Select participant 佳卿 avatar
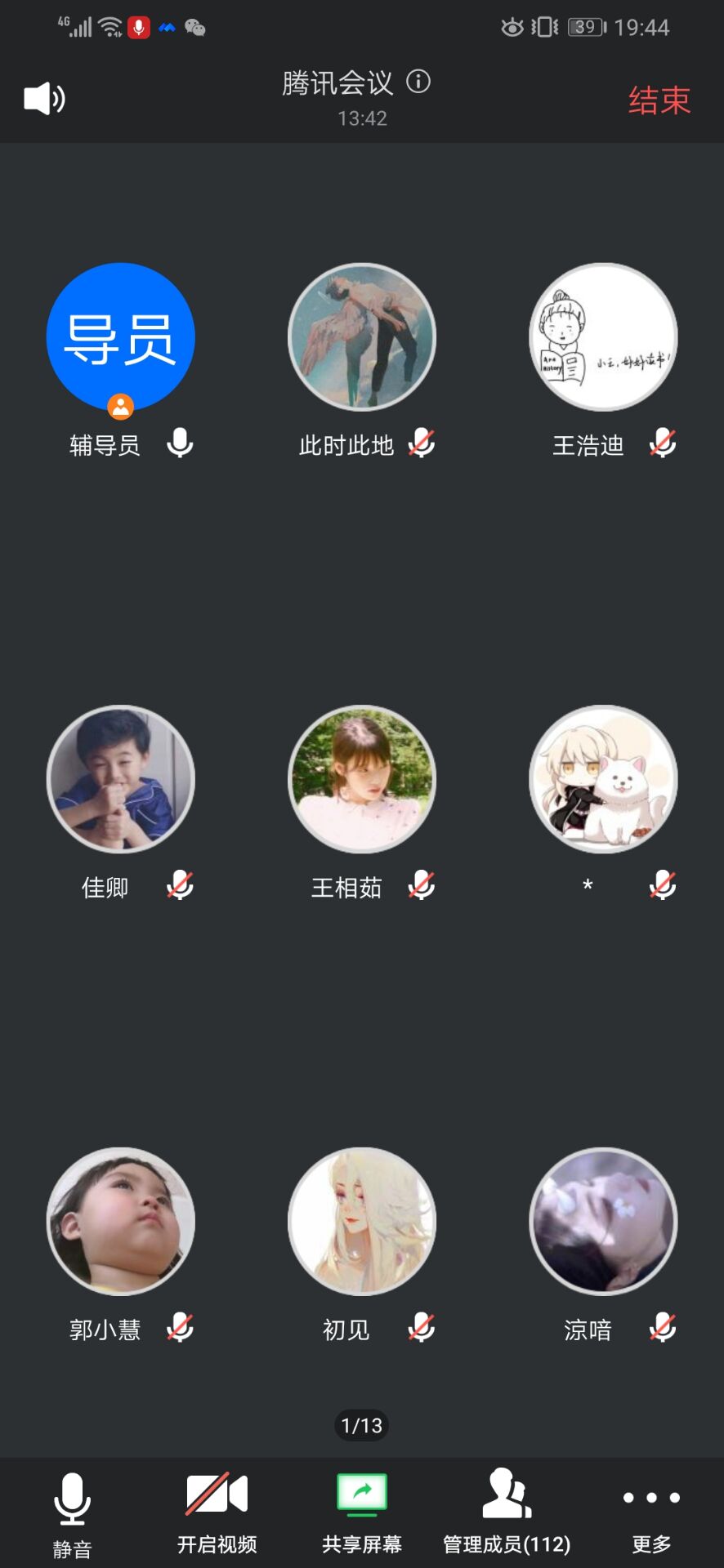 tap(121, 779)
